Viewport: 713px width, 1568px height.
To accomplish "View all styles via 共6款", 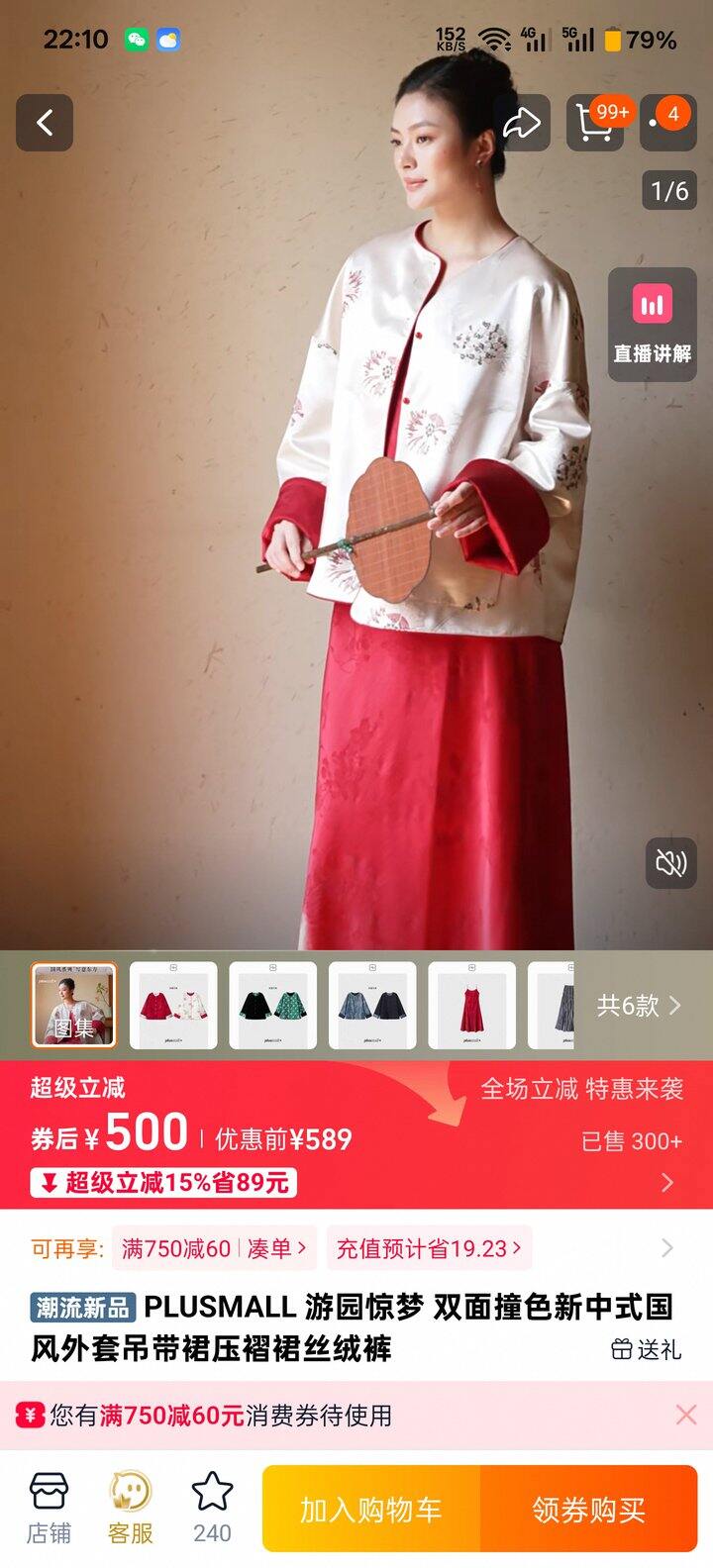I will (x=639, y=1006).
